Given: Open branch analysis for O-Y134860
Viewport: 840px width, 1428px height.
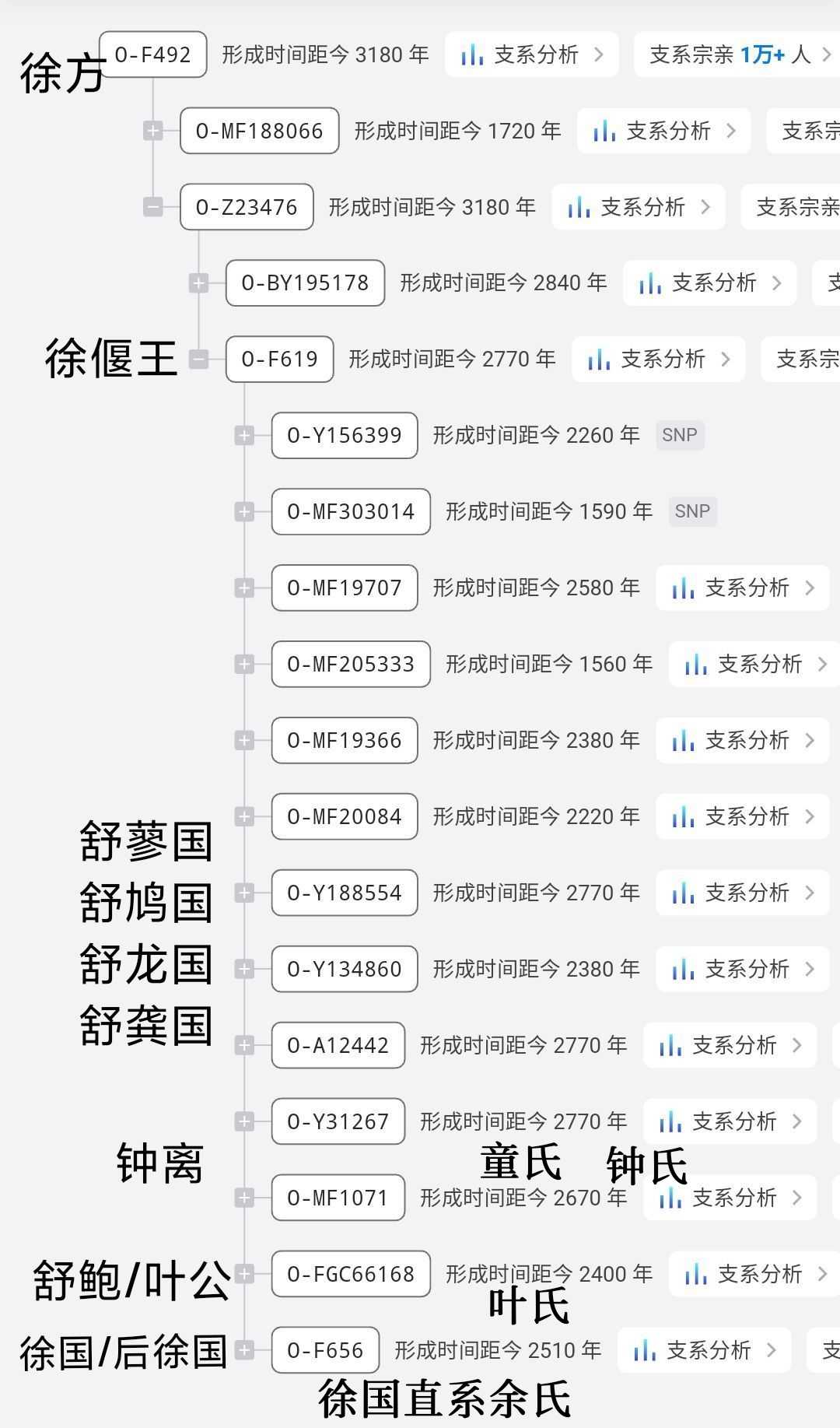Looking at the screenshot, I should pos(742,970).
